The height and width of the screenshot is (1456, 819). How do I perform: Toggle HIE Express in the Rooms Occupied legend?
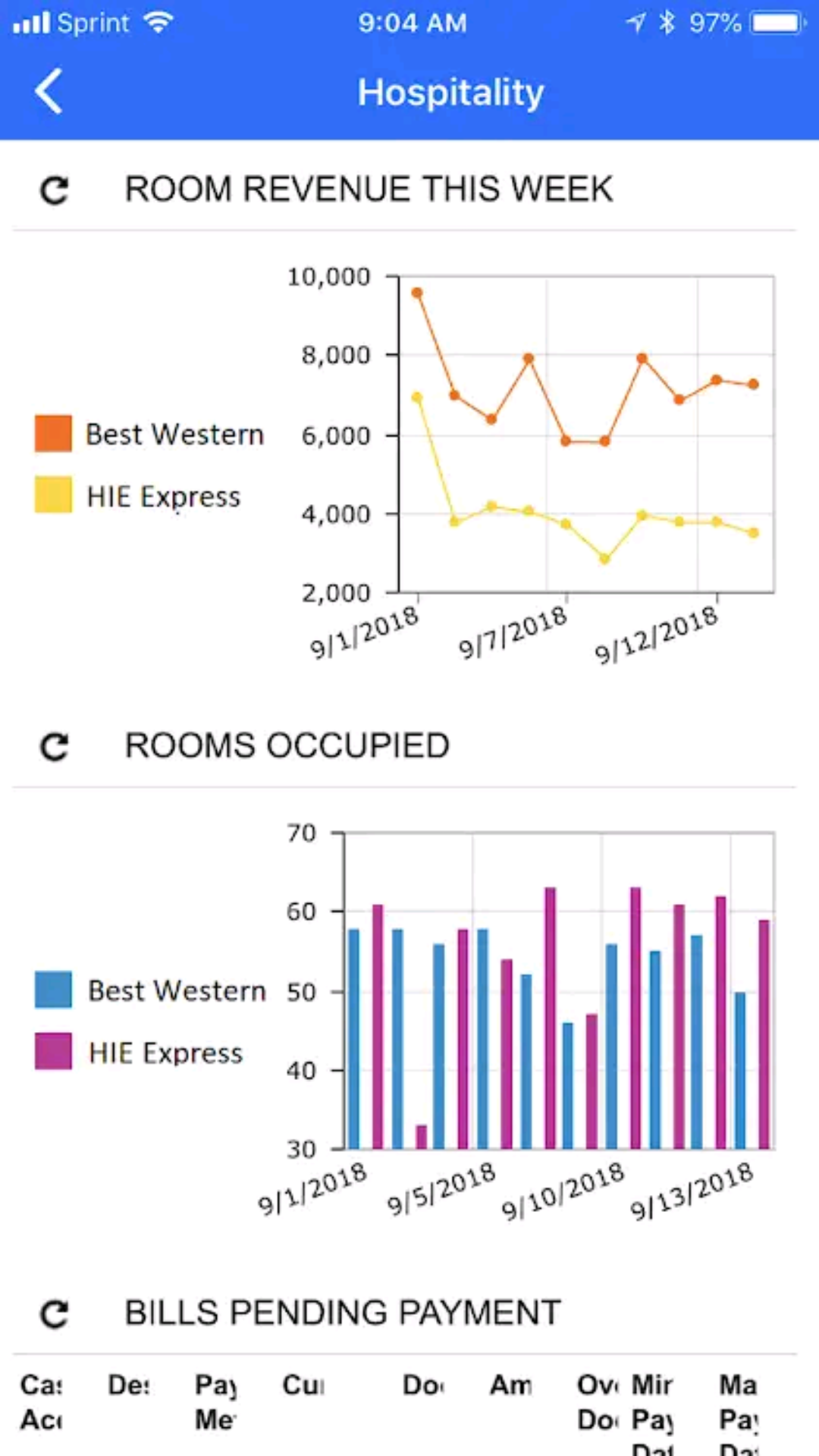point(139,1053)
